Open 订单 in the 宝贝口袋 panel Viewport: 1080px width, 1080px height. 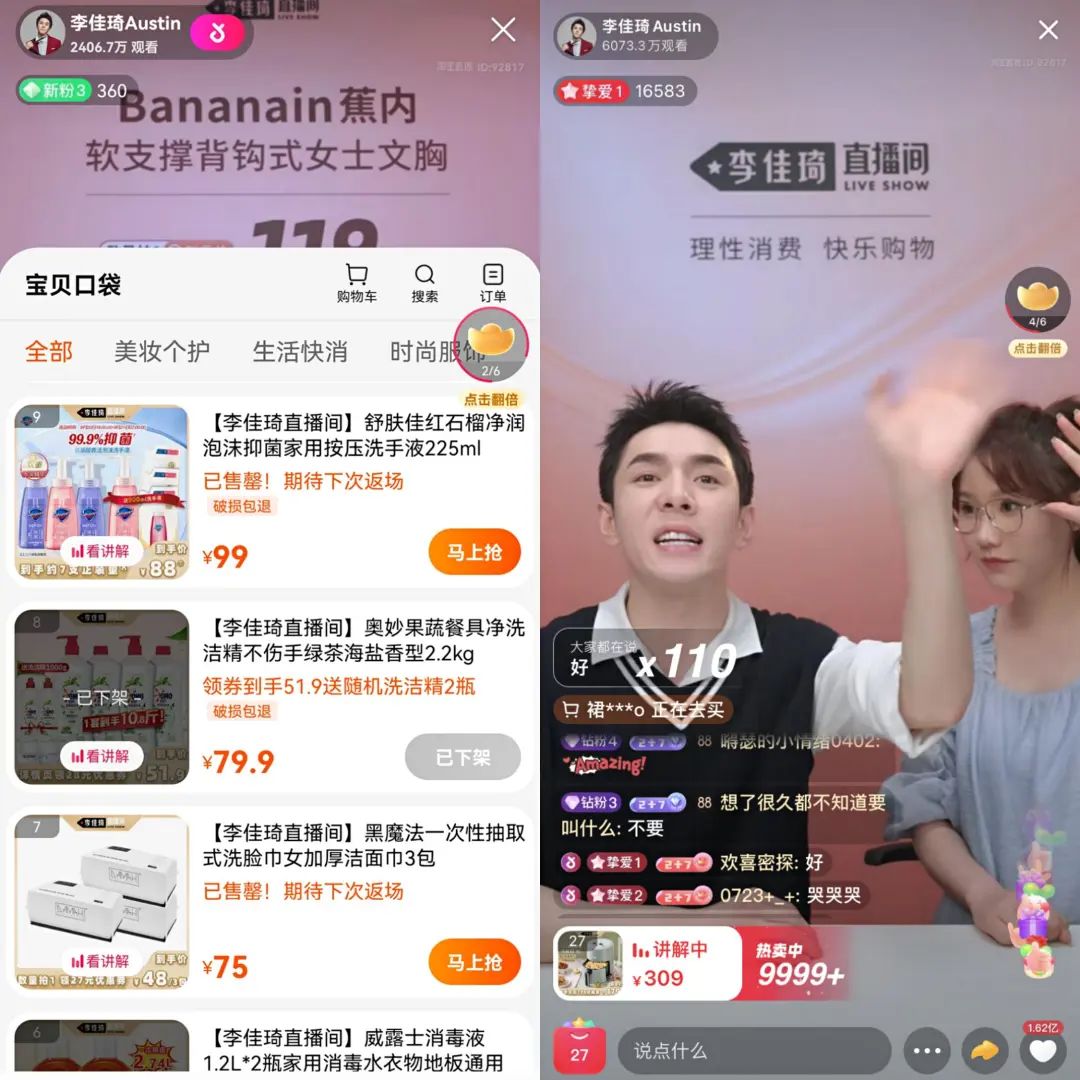[x=492, y=283]
